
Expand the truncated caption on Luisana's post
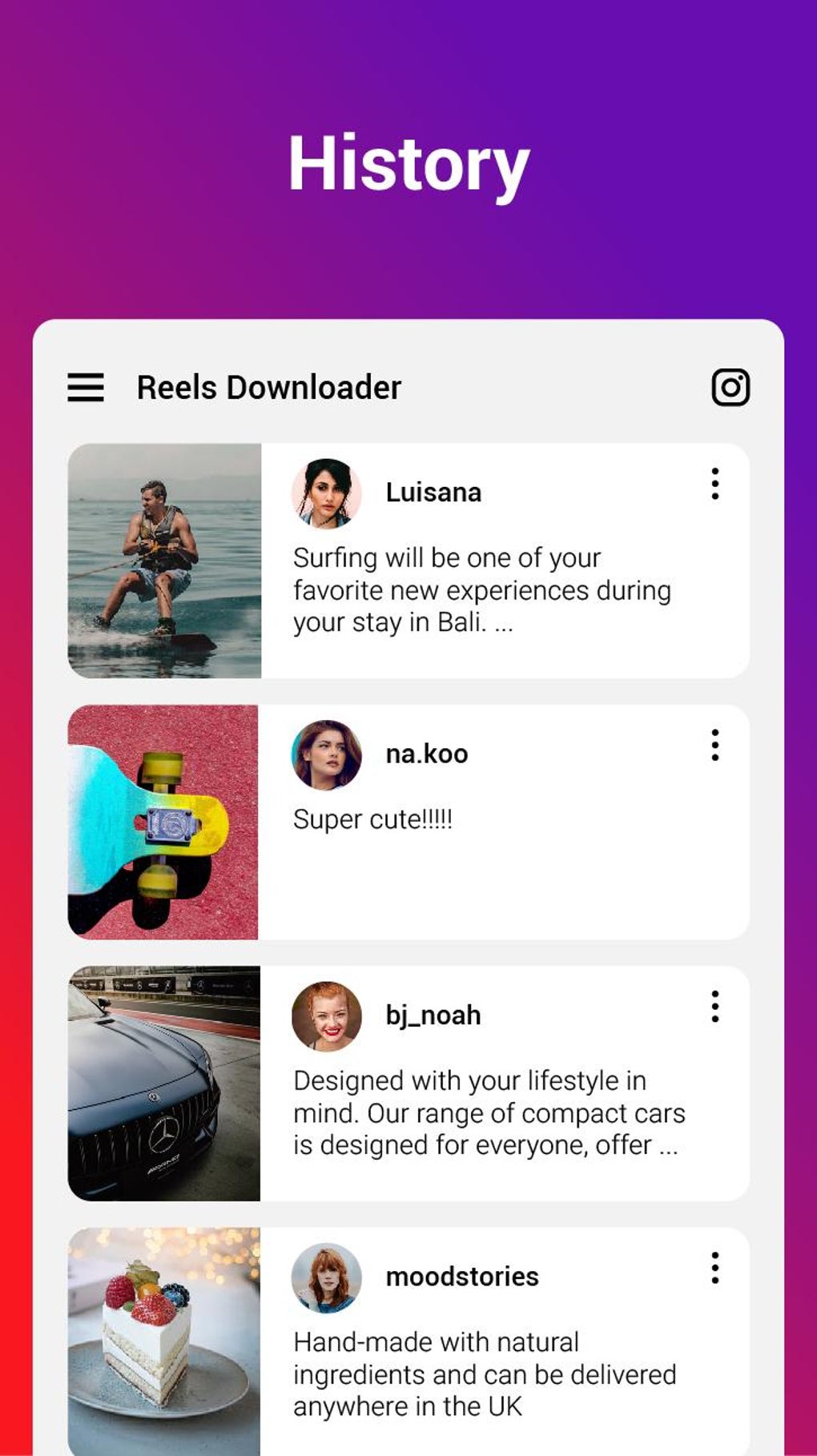(484, 589)
